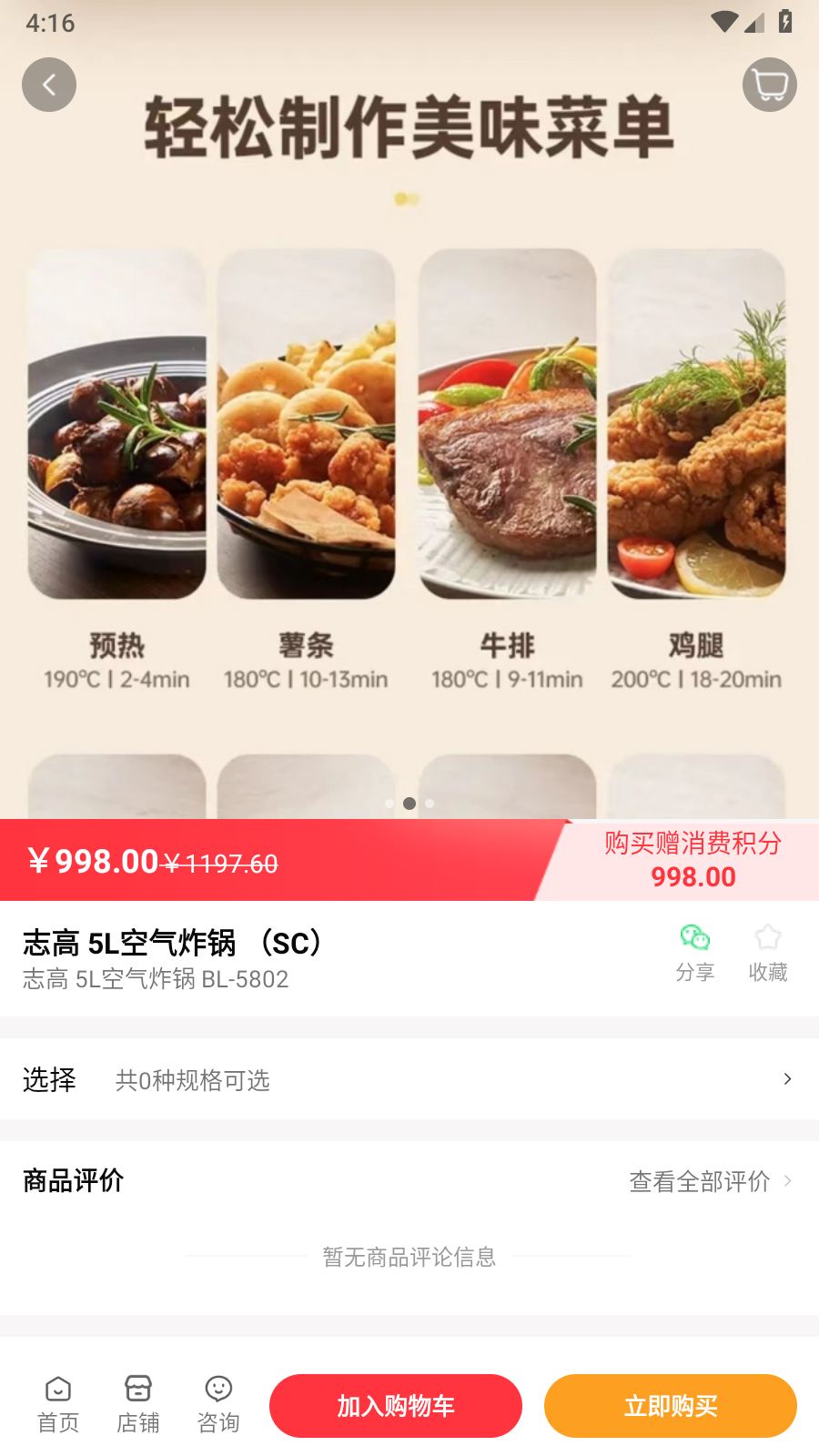Click the right arrow beside 共0种规格可选
Viewport: 819px width, 1456px height.
click(x=788, y=1079)
